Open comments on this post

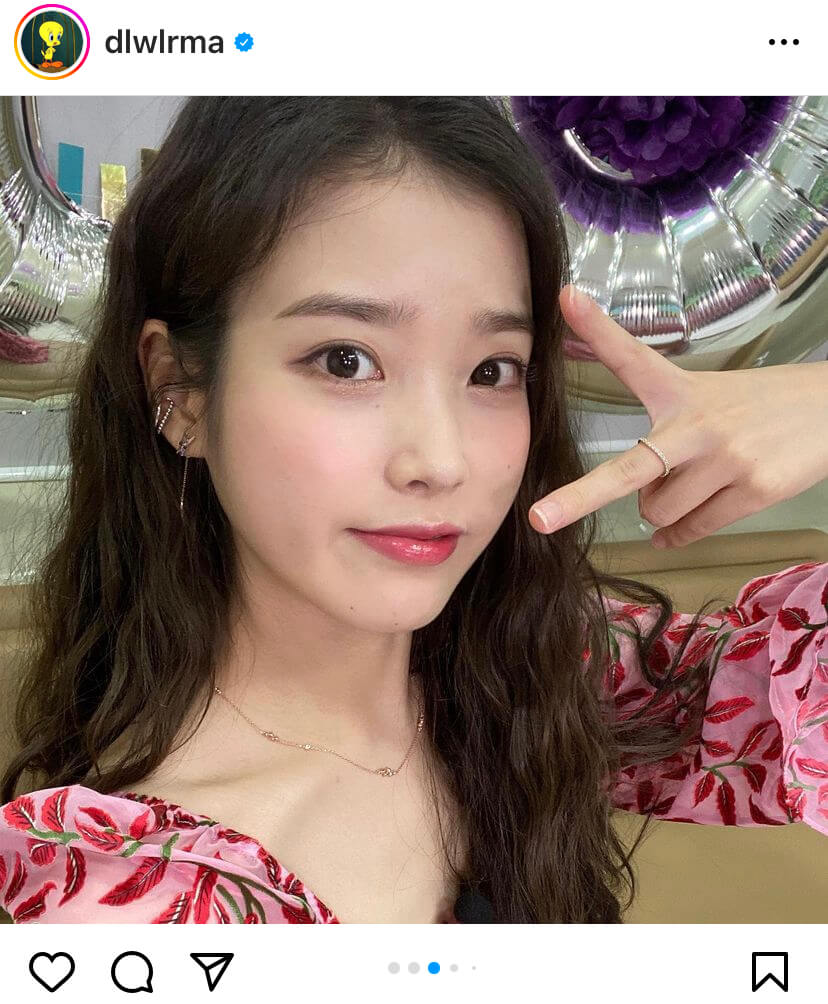point(132,970)
